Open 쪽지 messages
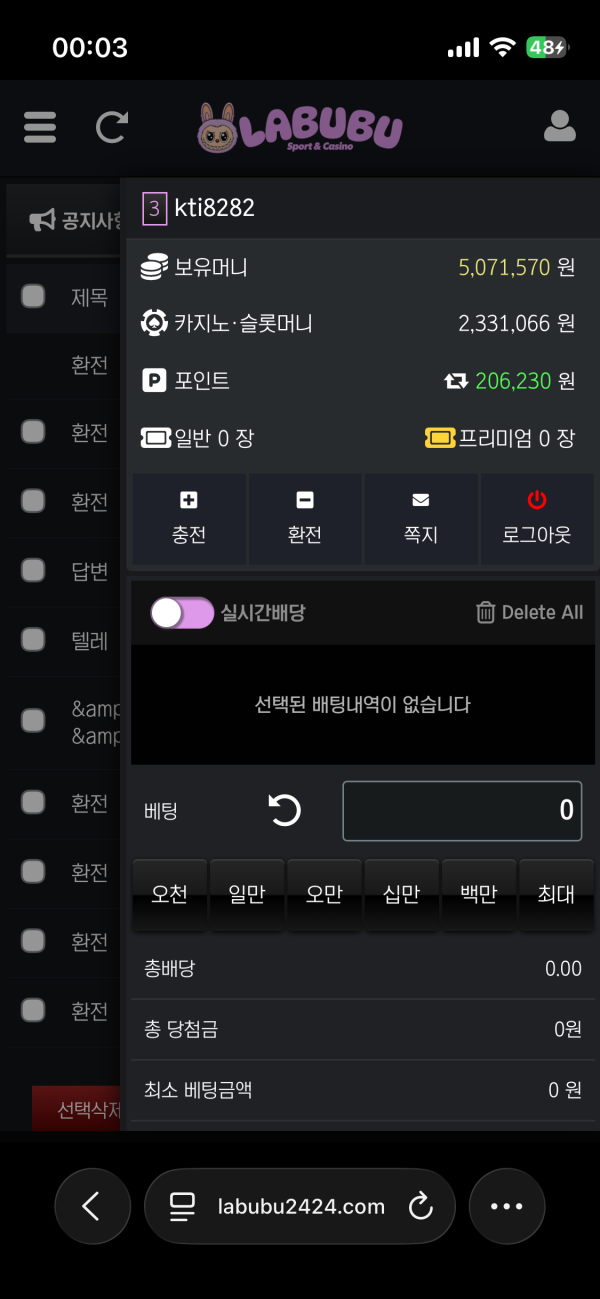This screenshot has width=600, height=1299. coord(421,519)
